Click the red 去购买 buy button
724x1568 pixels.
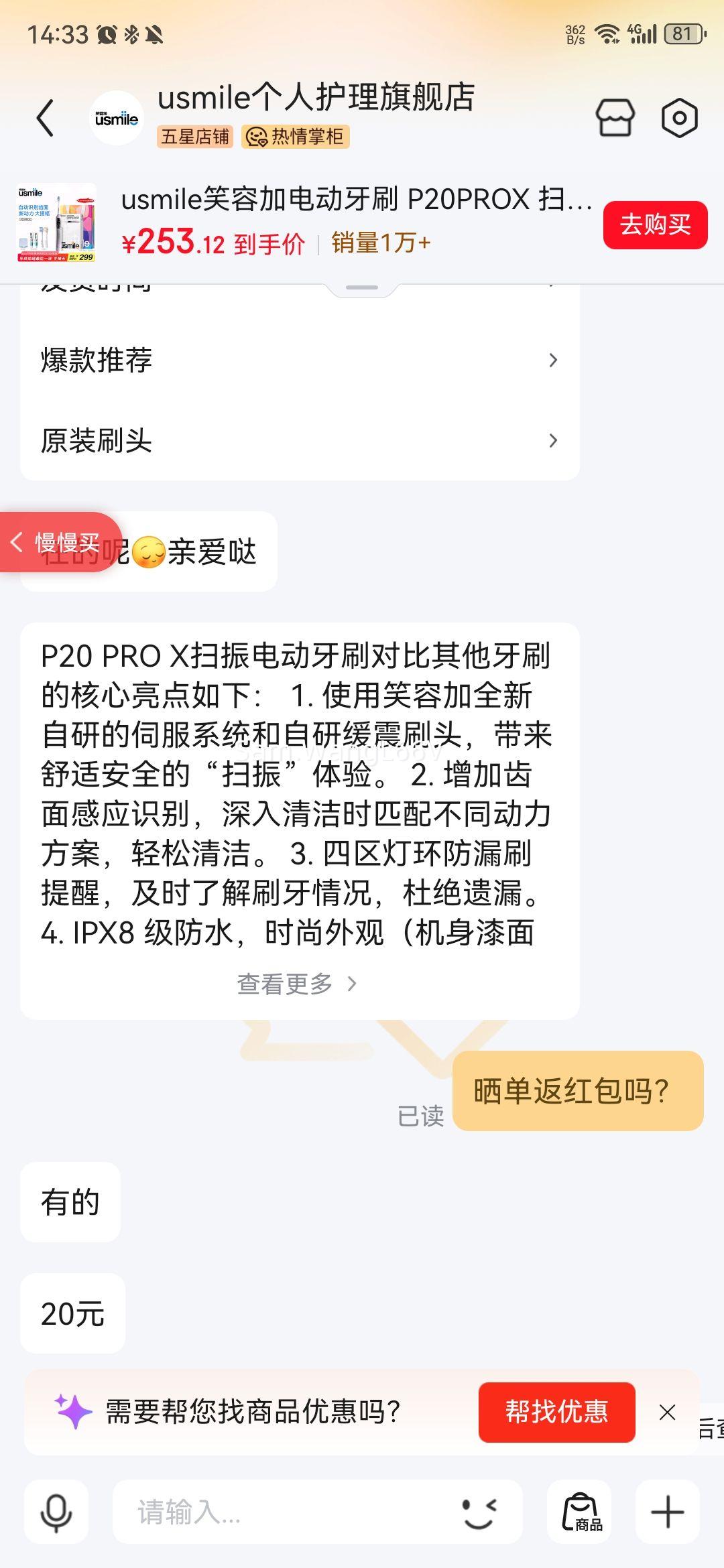[x=655, y=225]
